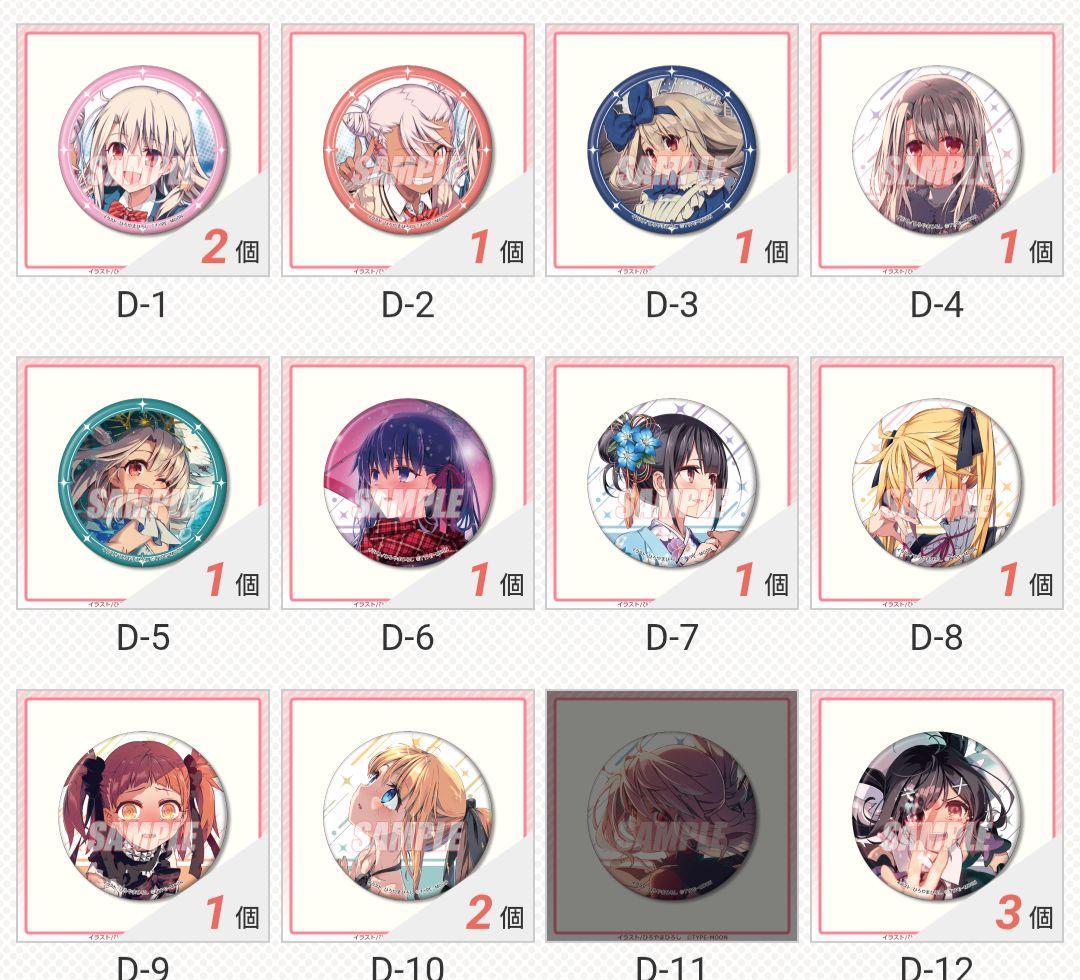Open the D-4 badge tile
The height and width of the screenshot is (980, 1080).
coord(936,150)
